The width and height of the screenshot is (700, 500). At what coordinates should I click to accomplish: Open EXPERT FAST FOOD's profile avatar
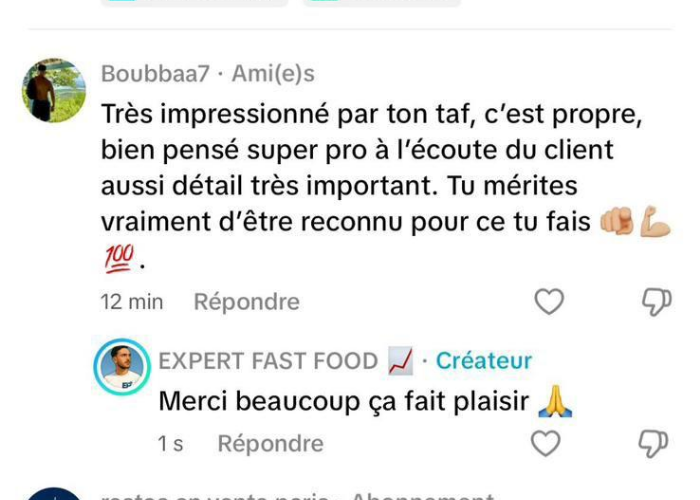[122, 366]
